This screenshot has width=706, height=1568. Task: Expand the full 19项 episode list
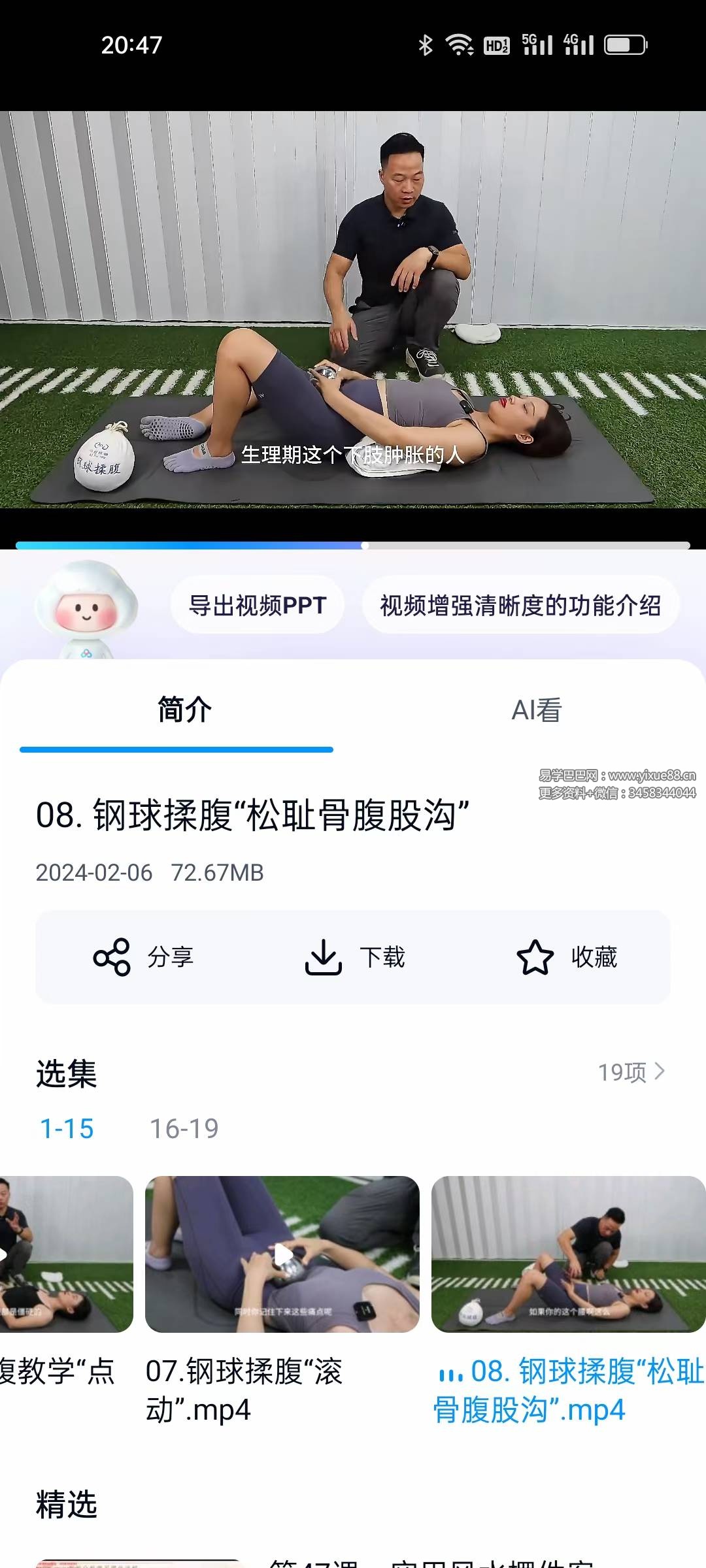[632, 1071]
